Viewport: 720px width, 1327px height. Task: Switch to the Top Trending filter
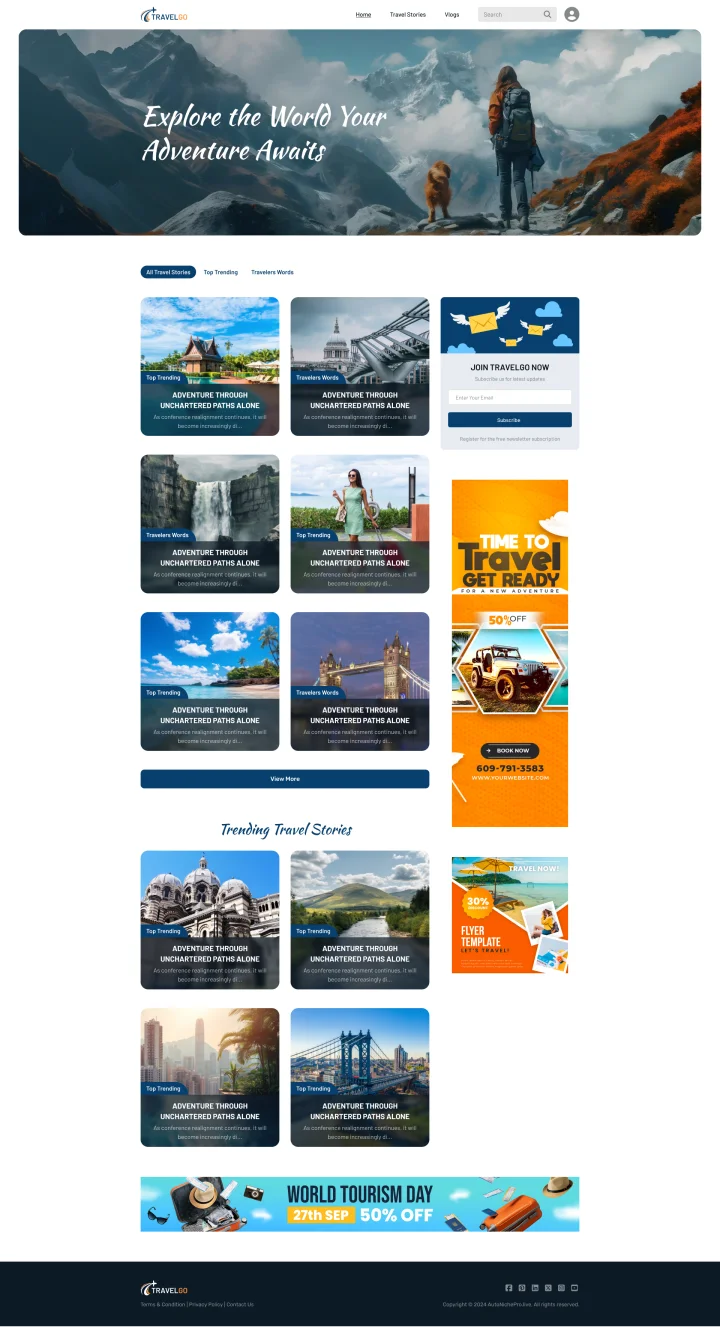click(221, 272)
